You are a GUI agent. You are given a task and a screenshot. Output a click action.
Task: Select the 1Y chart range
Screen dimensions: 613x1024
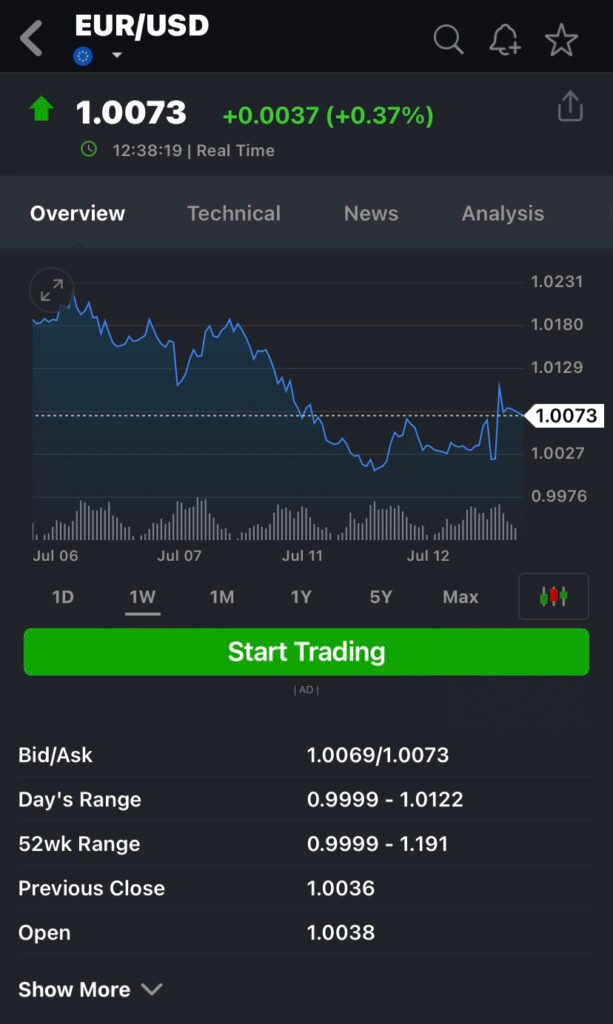click(x=301, y=597)
